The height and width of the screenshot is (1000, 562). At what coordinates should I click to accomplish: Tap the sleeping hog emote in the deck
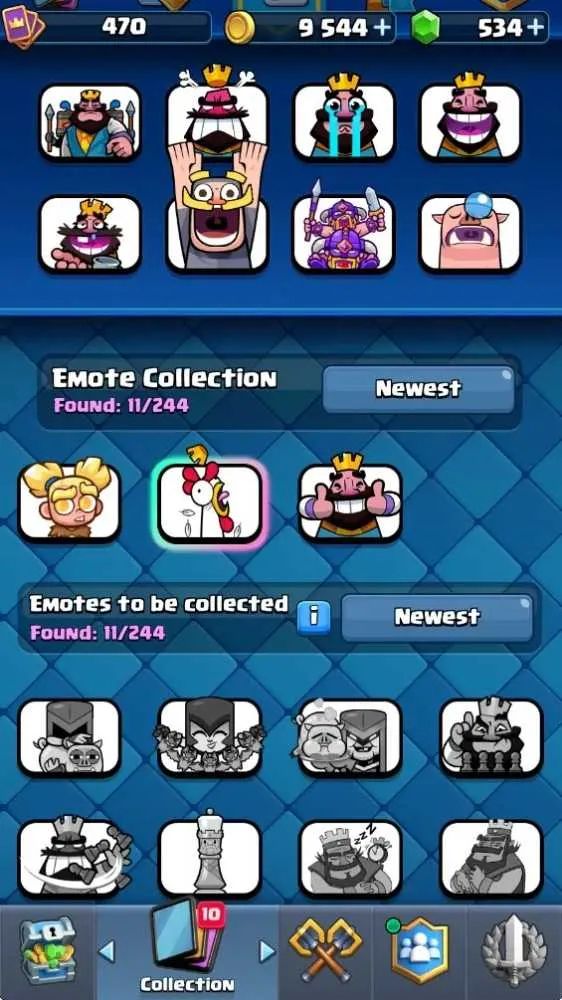tap(470, 232)
